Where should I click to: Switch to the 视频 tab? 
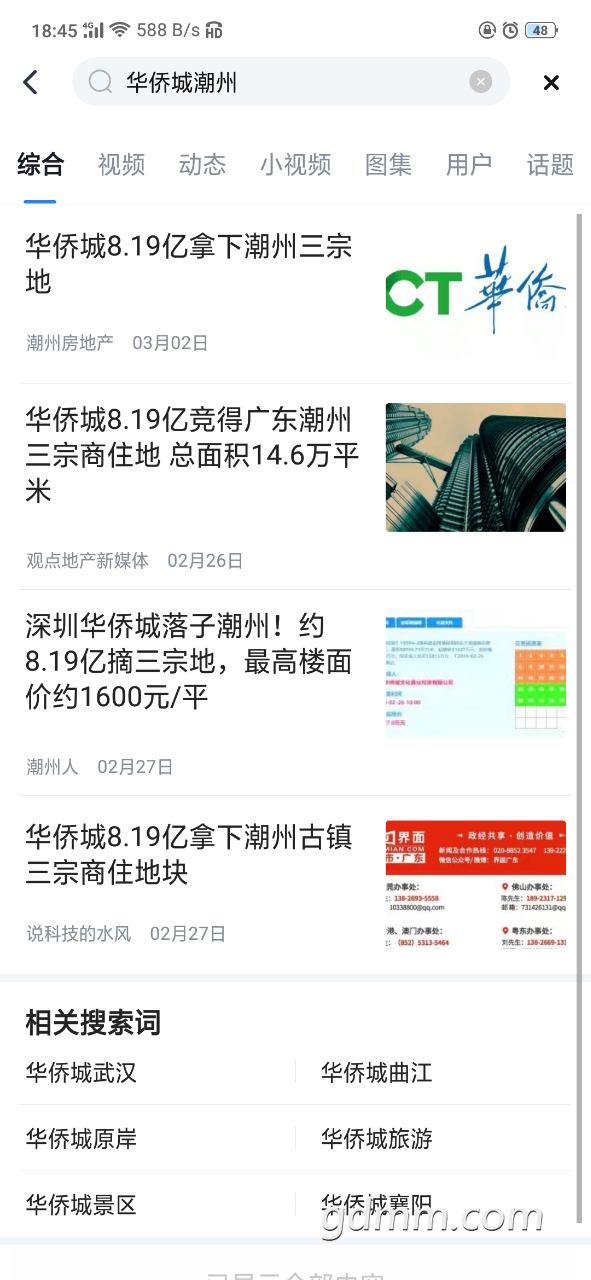(x=121, y=165)
